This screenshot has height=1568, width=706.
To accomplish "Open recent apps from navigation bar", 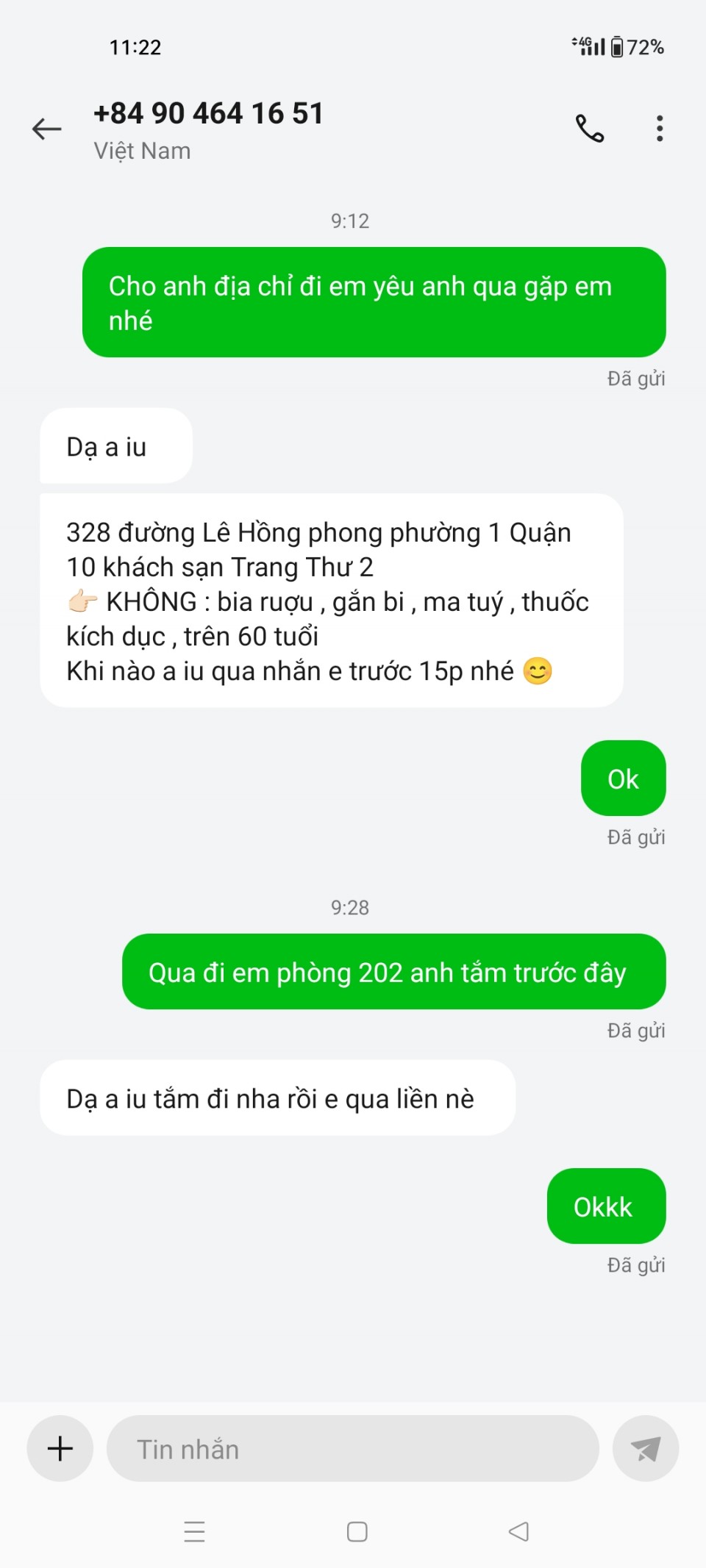I will coord(194,1531).
